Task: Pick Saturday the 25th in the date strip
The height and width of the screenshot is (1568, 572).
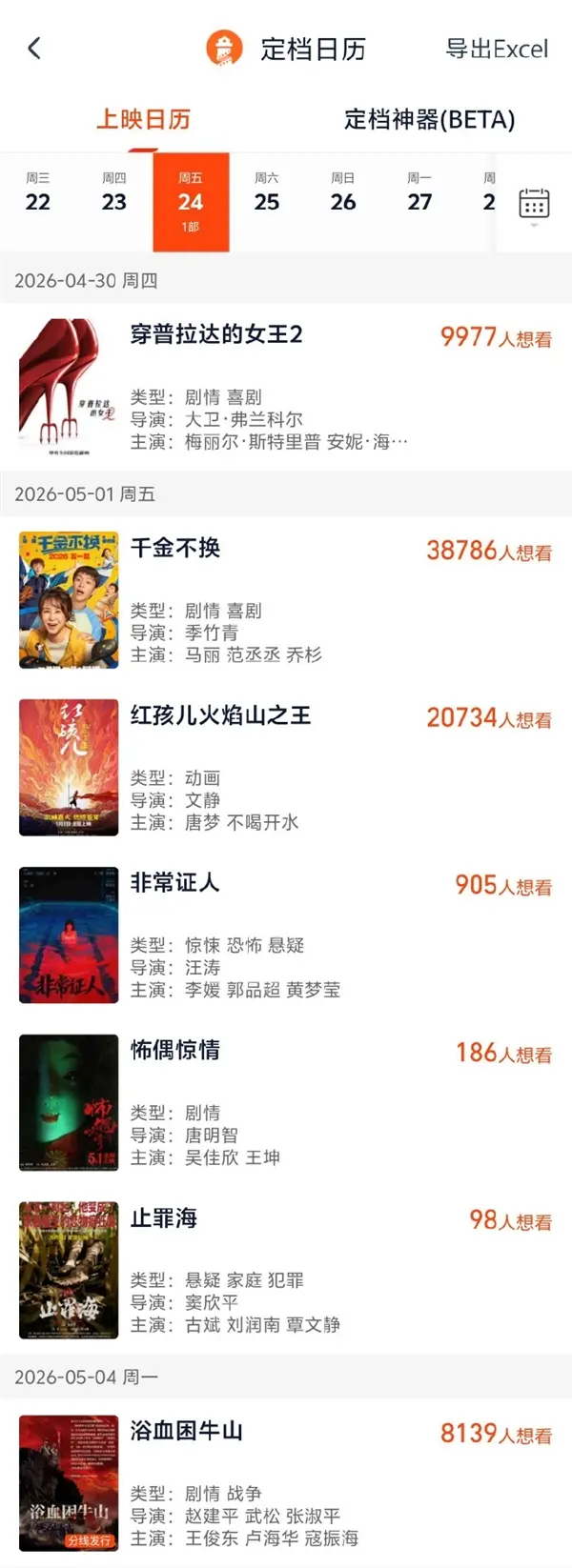Action: click(267, 193)
